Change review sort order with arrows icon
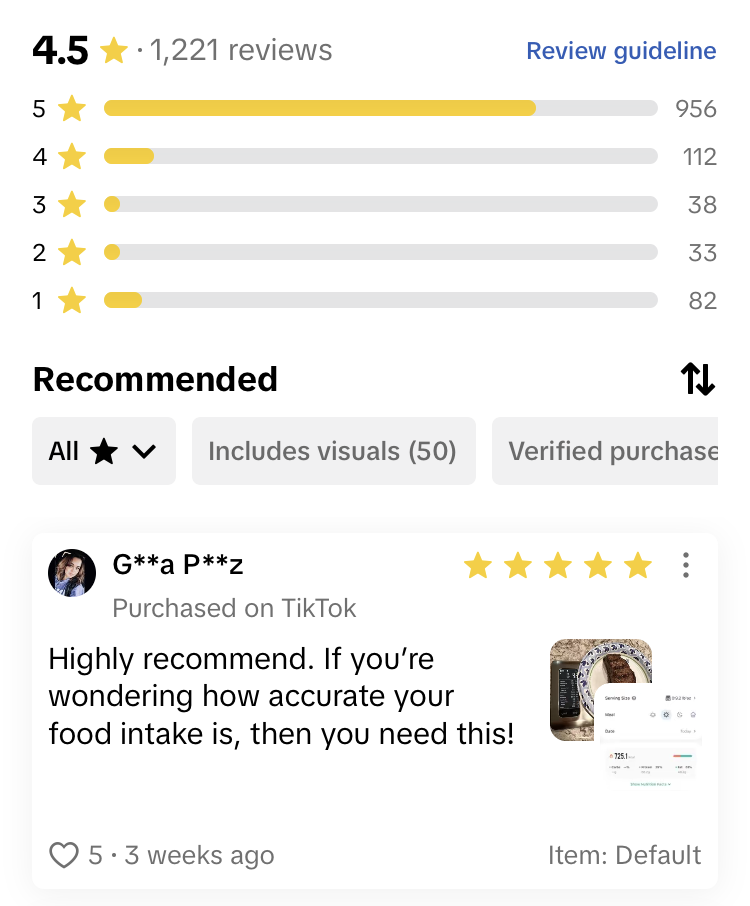Screen dimensions: 750x906 pyautogui.click(x=697, y=379)
